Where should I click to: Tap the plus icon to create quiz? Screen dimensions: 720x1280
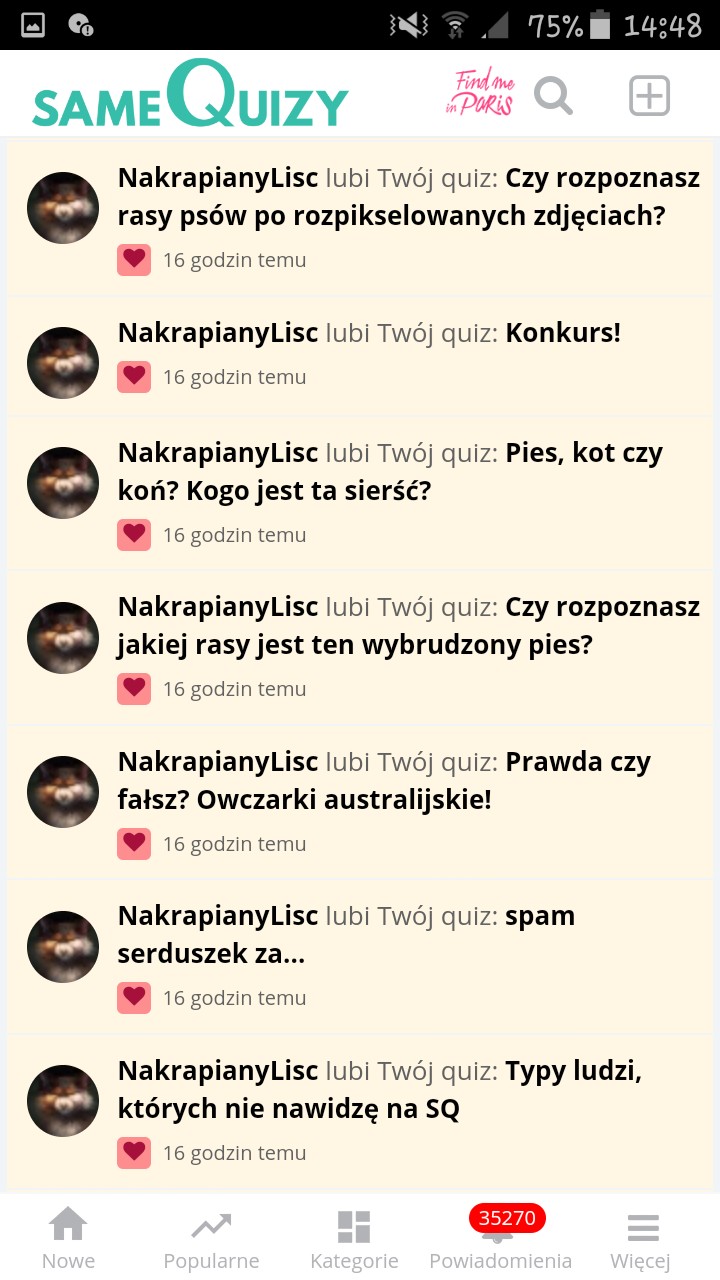649,96
